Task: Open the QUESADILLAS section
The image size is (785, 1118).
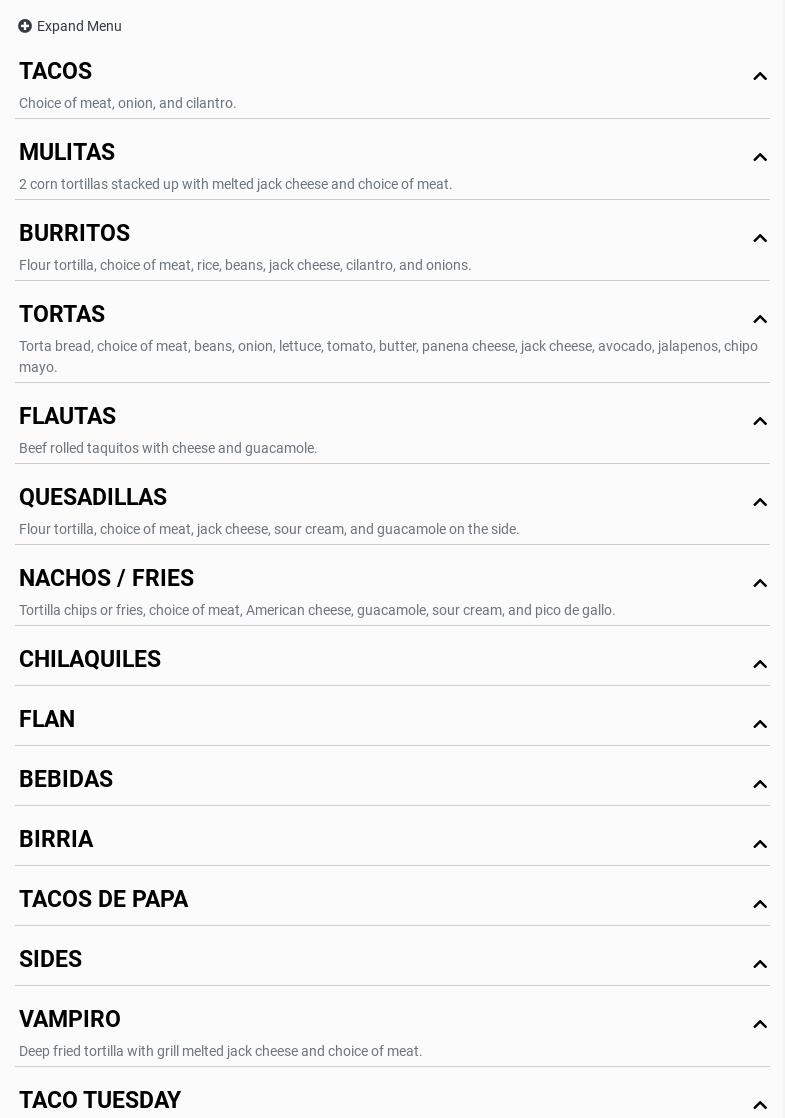Action: (x=759, y=502)
